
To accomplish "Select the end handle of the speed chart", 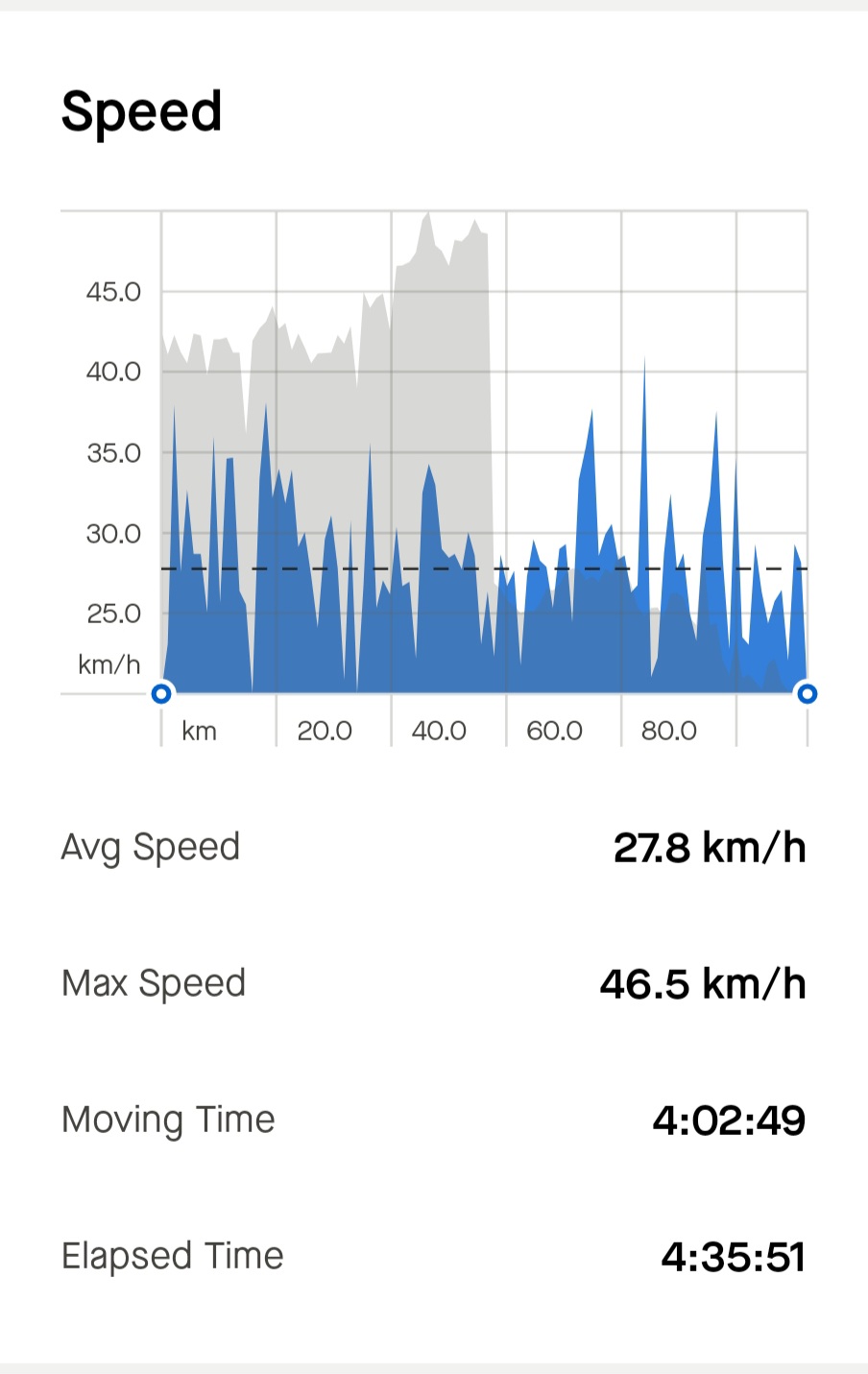I will pyautogui.click(x=807, y=693).
